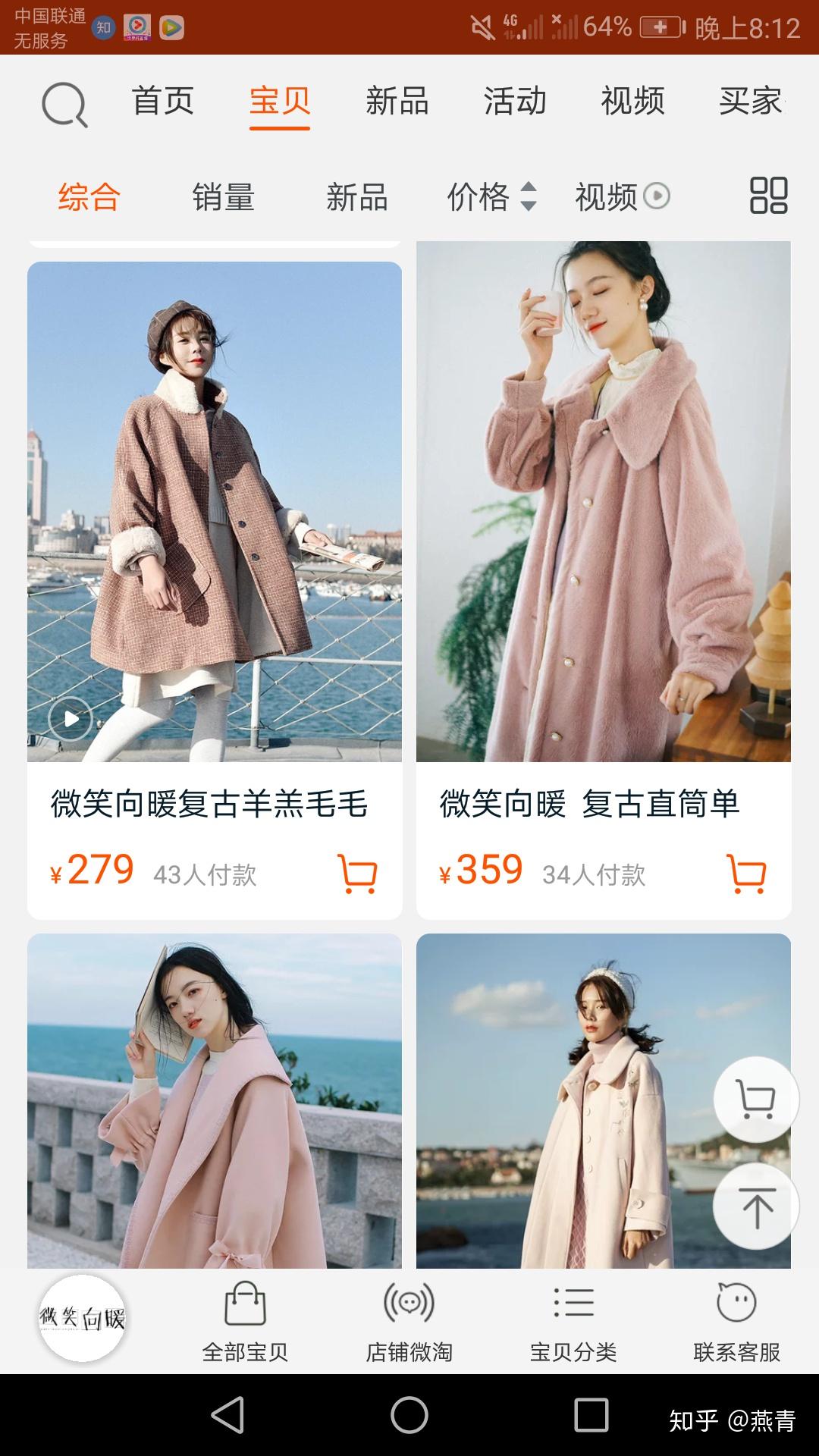This screenshot has width=819, height=1456.
Task: Contact 联系客服 customer service
Action: pyautogui.click(x=737, y=1323)
